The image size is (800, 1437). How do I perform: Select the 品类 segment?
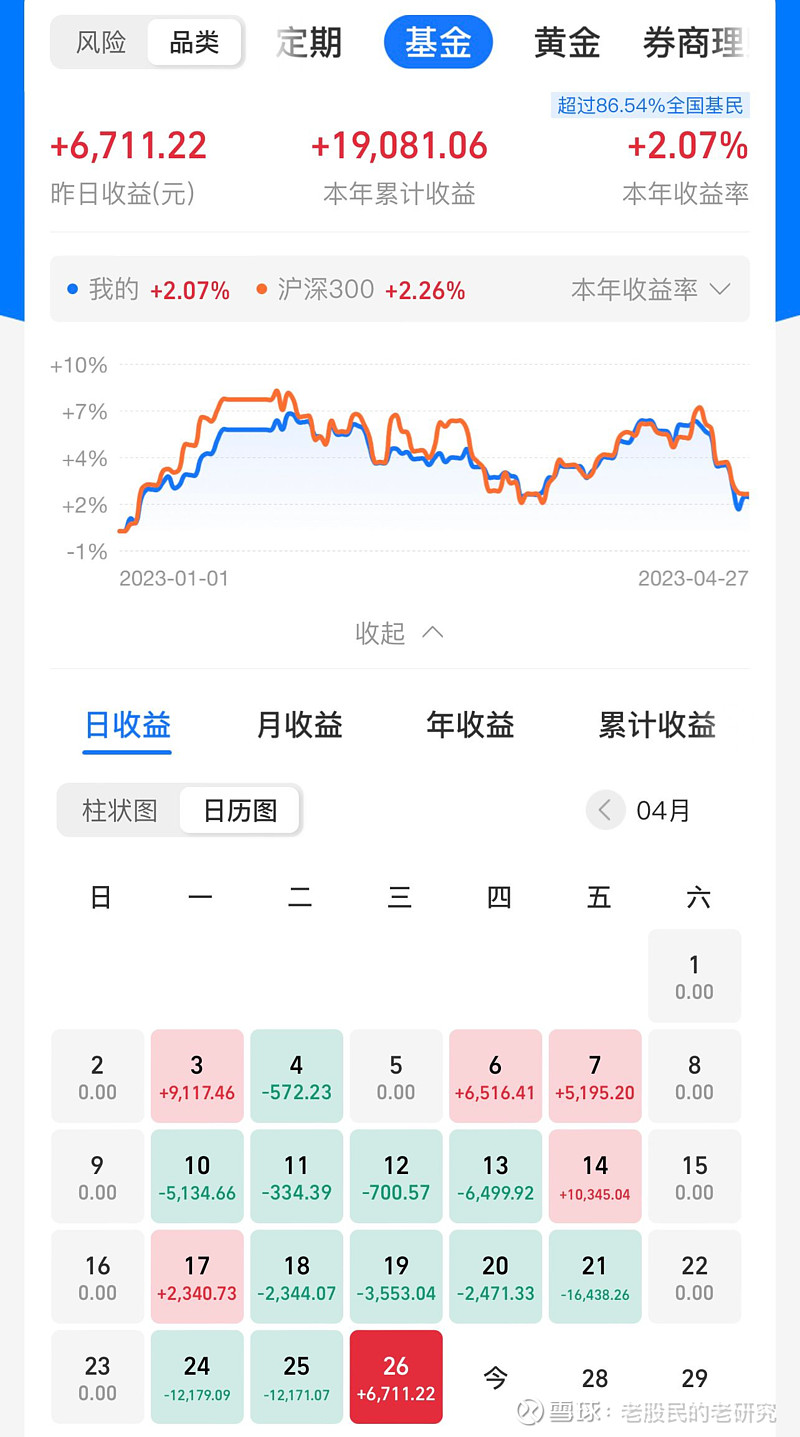tap(194, 43)
